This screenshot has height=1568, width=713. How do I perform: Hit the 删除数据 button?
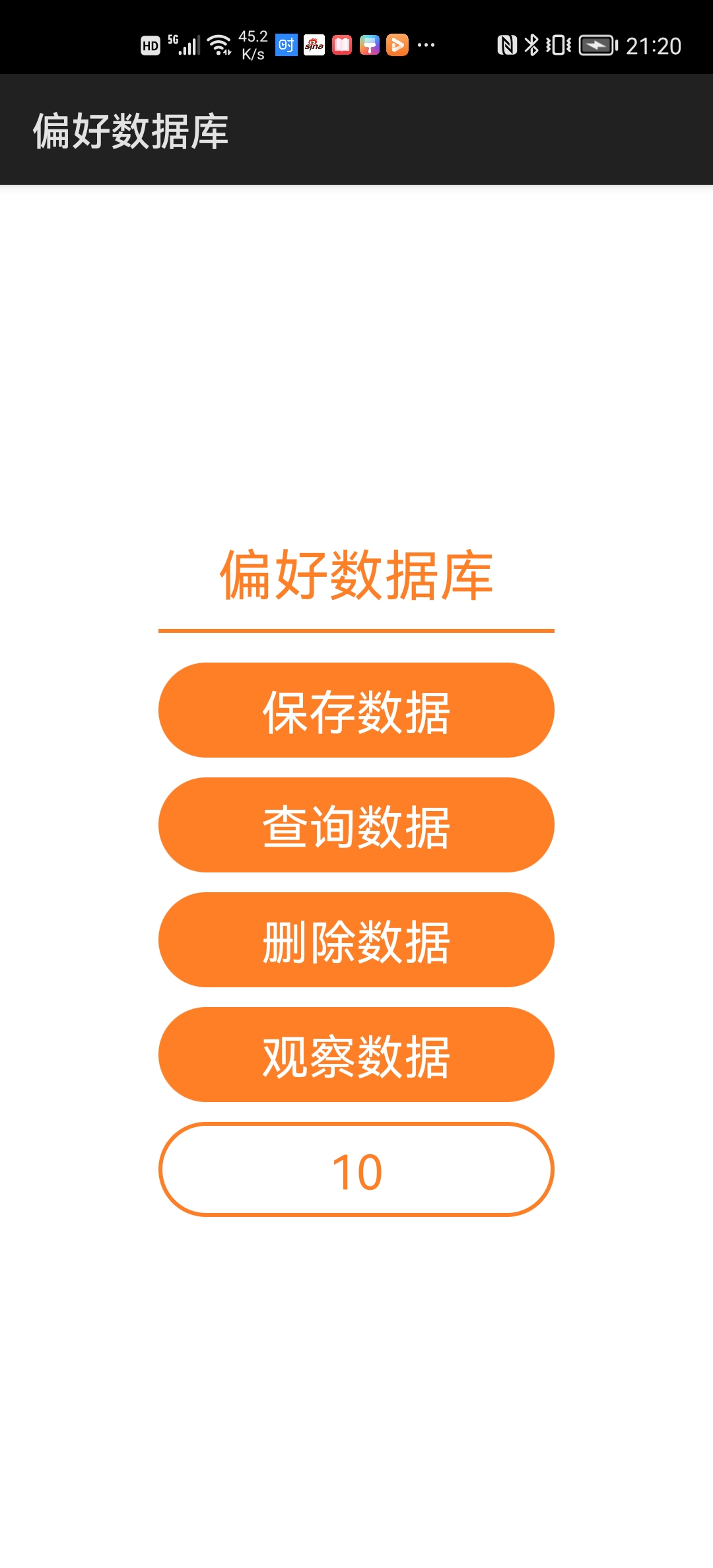click(356, 940)
